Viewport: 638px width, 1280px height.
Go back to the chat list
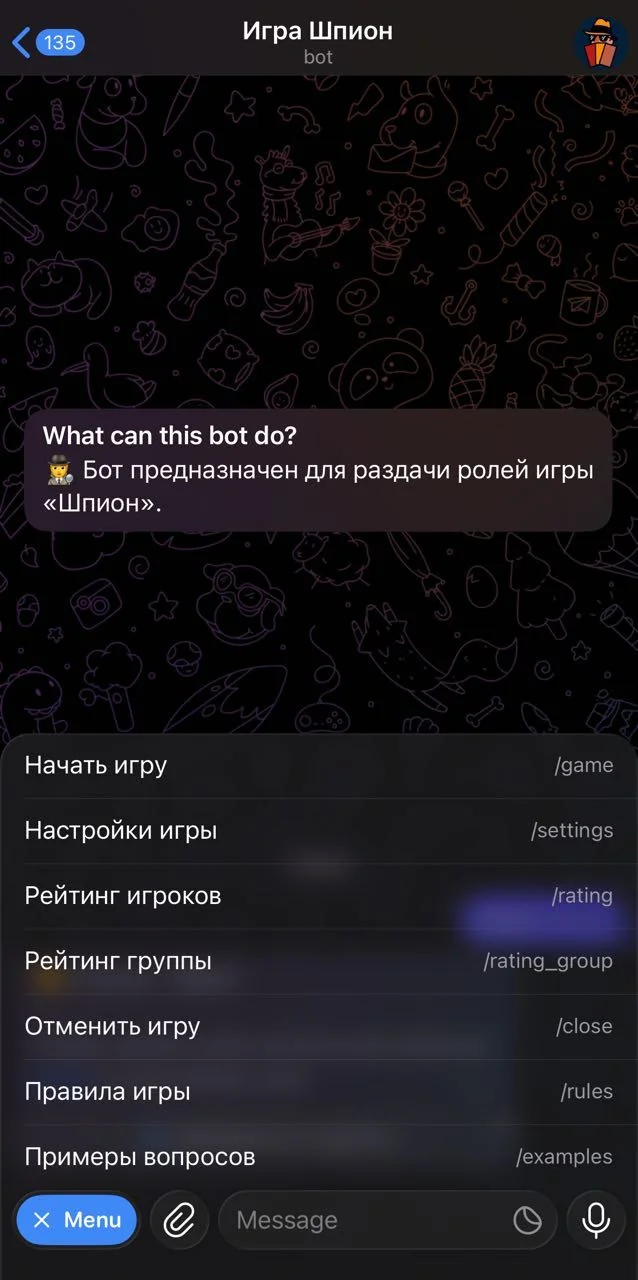pos(47,42)
